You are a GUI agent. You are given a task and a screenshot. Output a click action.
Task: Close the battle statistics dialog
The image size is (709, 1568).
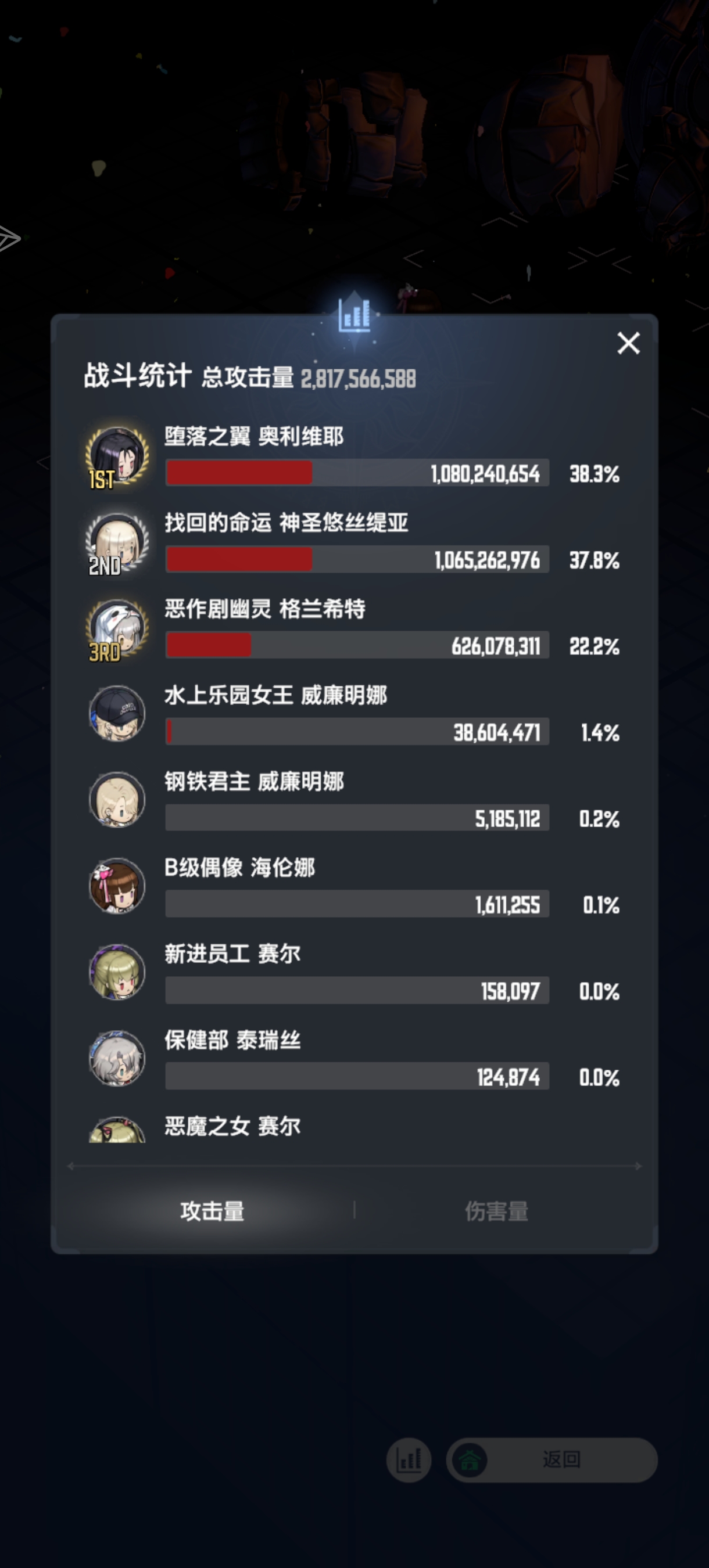(628, 343)
